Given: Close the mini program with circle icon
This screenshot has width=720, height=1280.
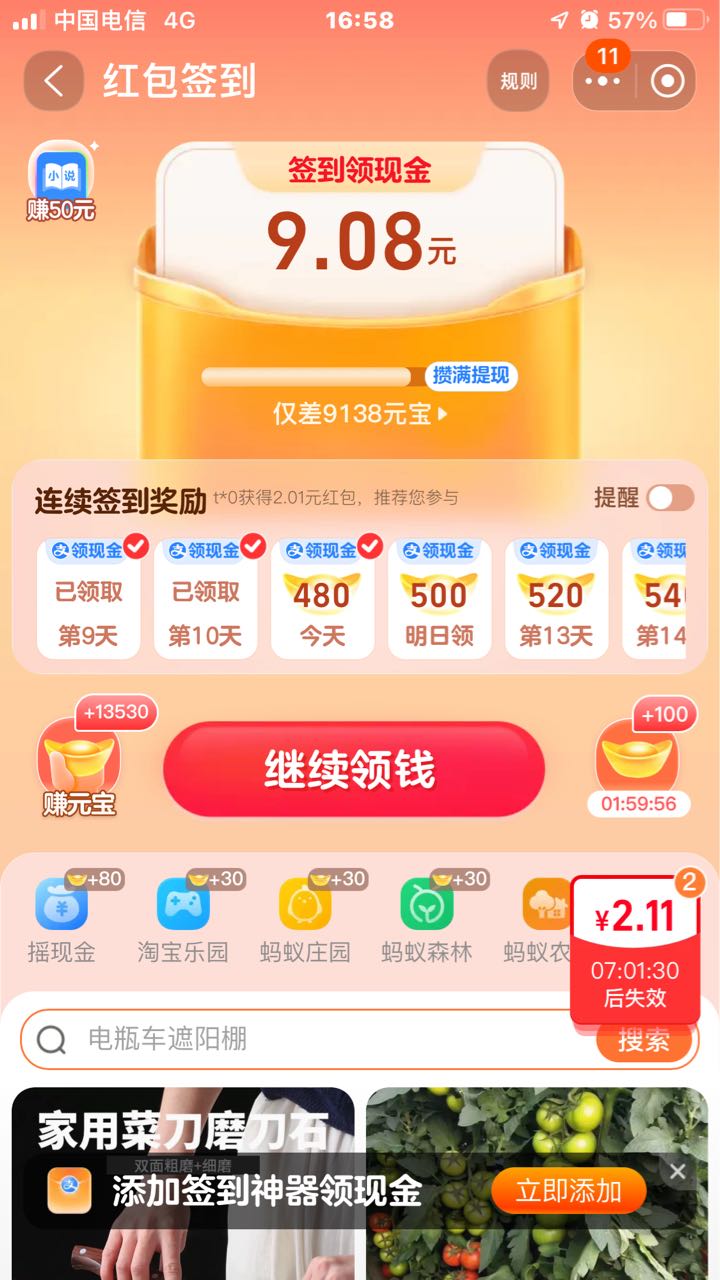Looking at the screenshot, I should click(x=667, y=81).
